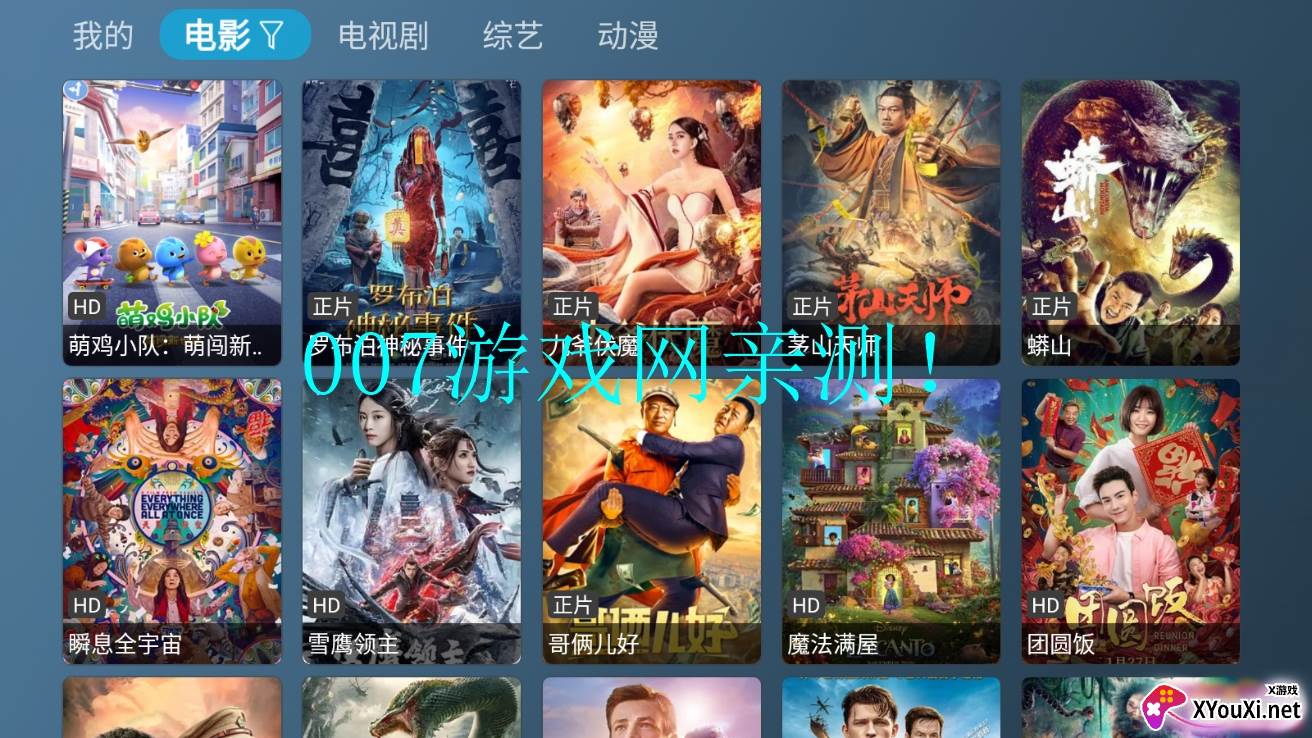Open the movie 哥俩儿好

click(651, 520)
